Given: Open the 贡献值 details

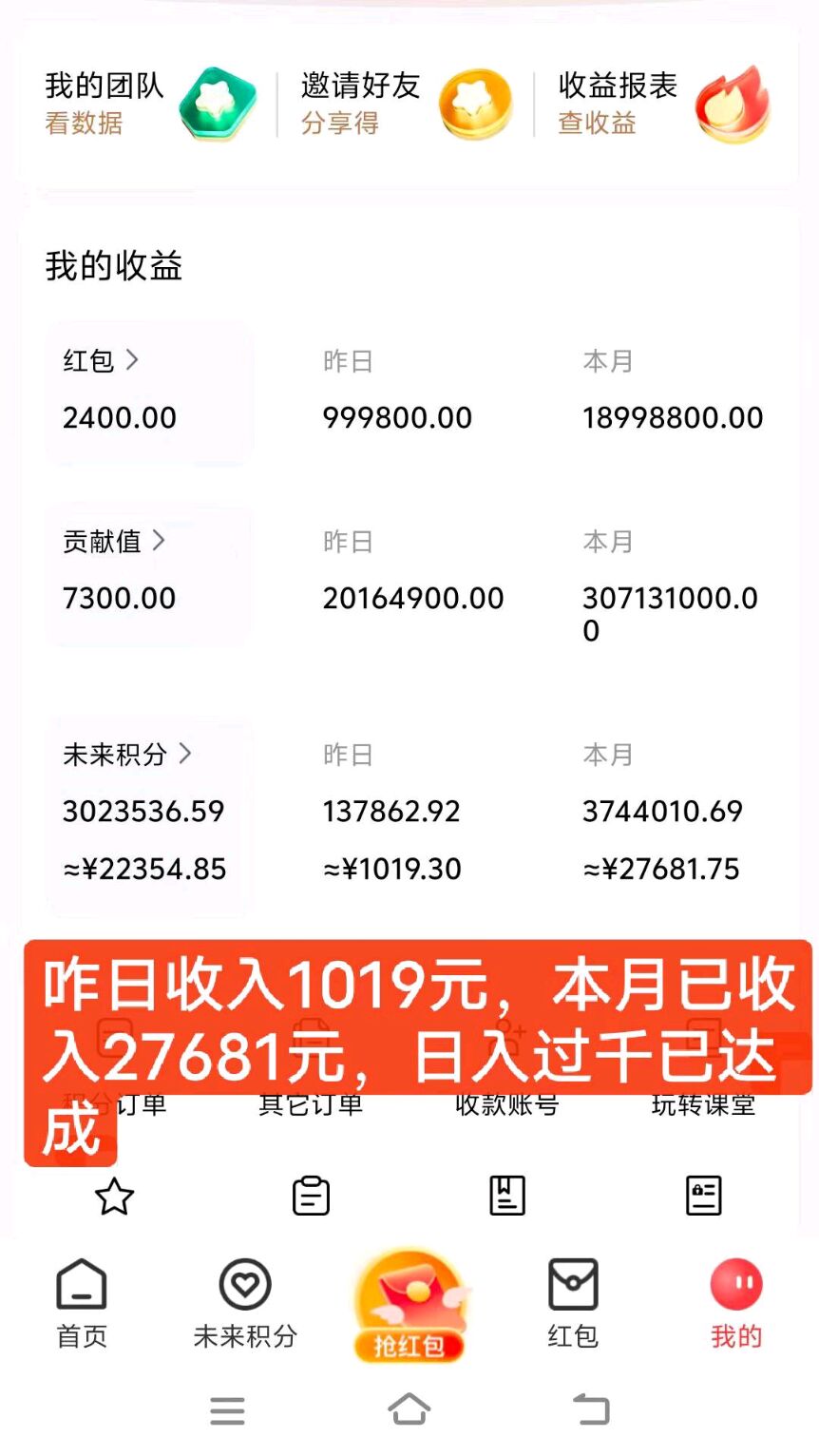Looking at the screenshot, I should click(149, 574).
